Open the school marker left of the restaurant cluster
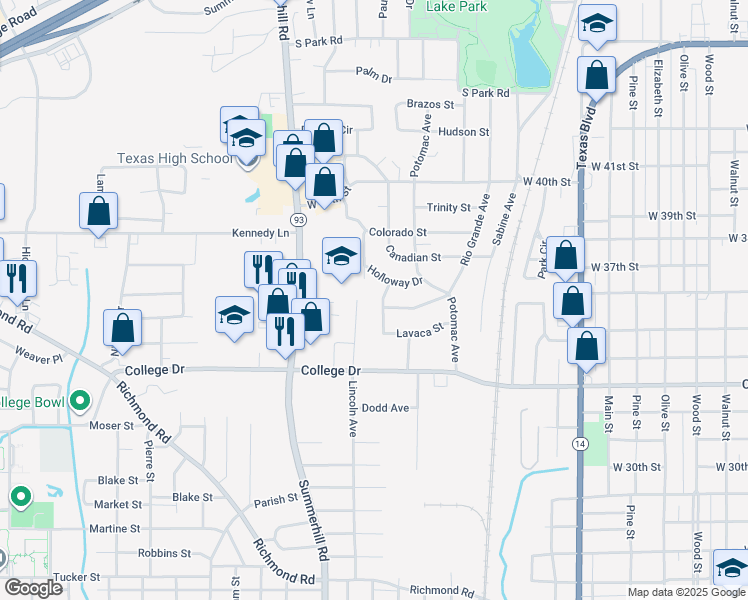Viewport: 748px width, 600px height. [x=234, y=316]
